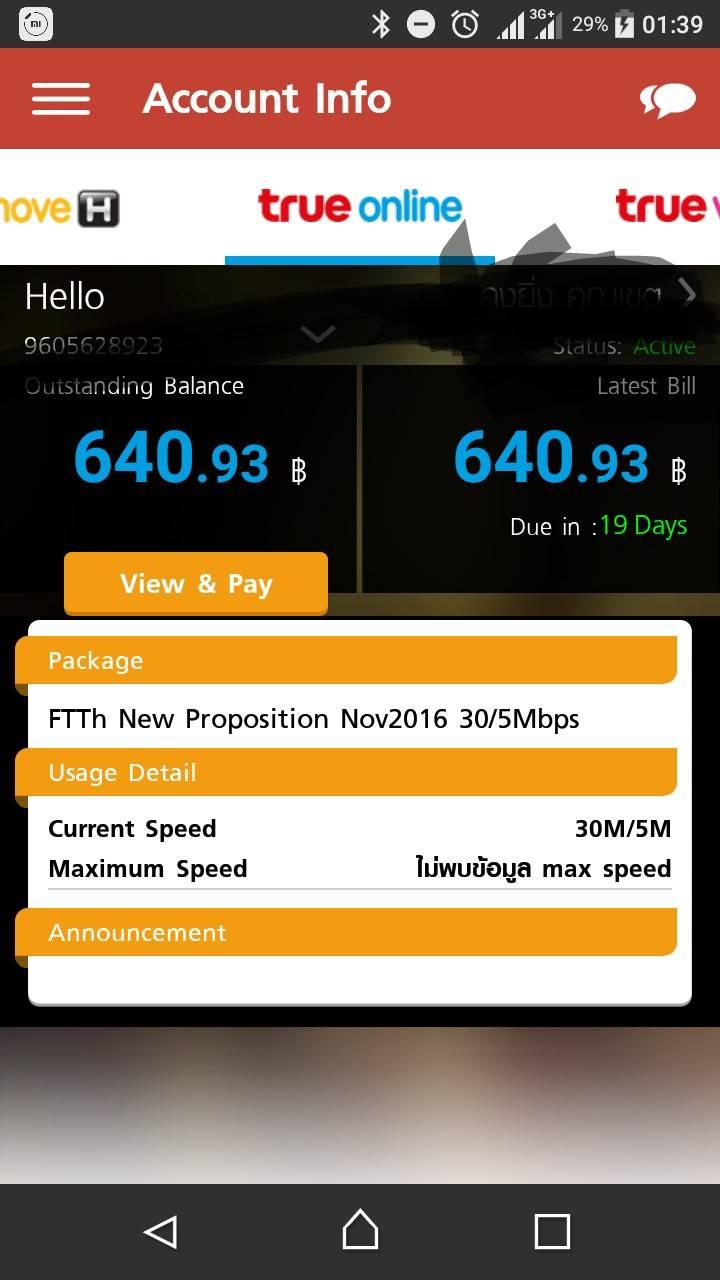Screen dimensions: 720x1280
Task: Switch to the TrueMove H tab
Action: point(60,207)
